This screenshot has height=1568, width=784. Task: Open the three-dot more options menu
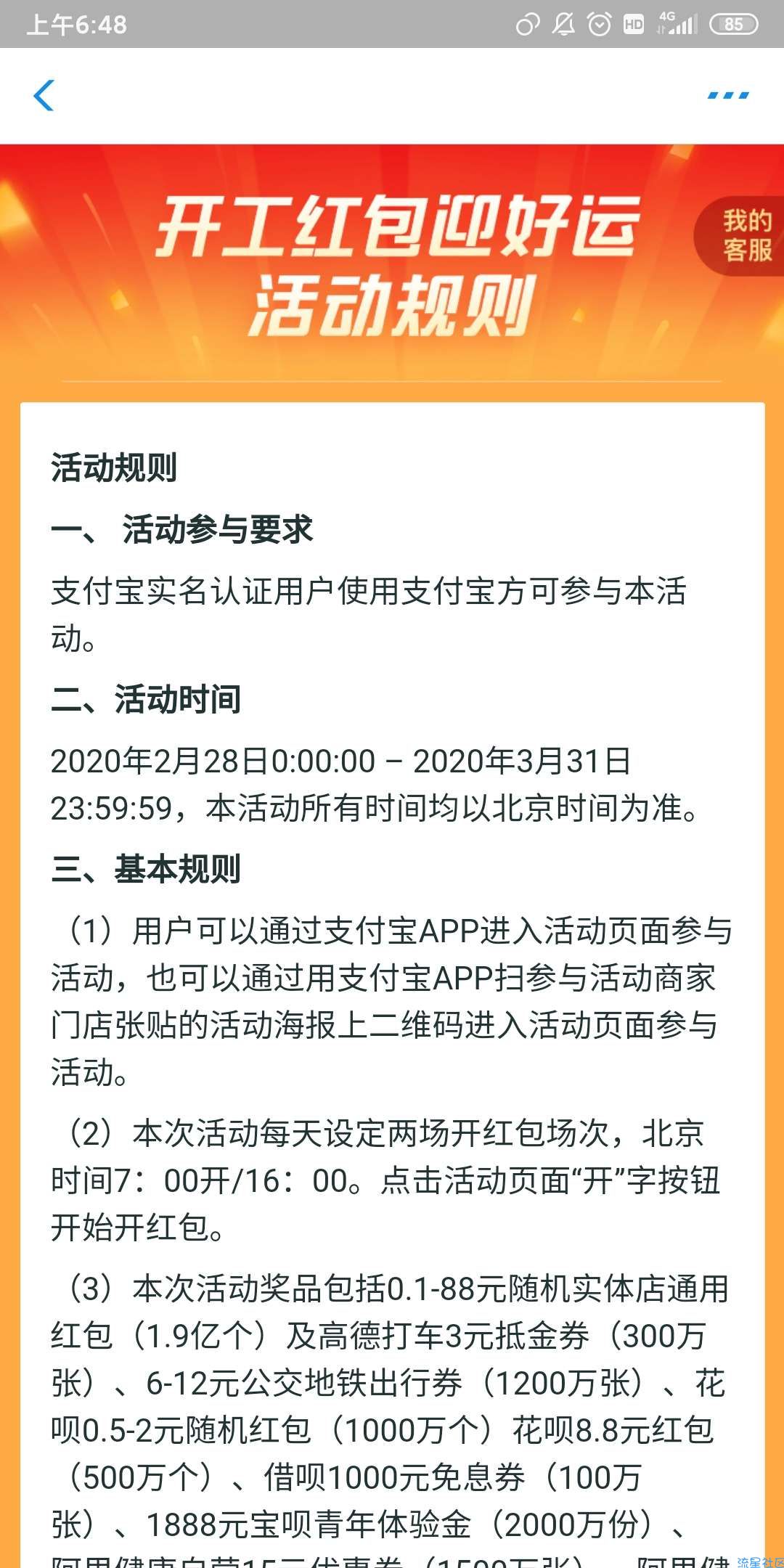(728, 96)
